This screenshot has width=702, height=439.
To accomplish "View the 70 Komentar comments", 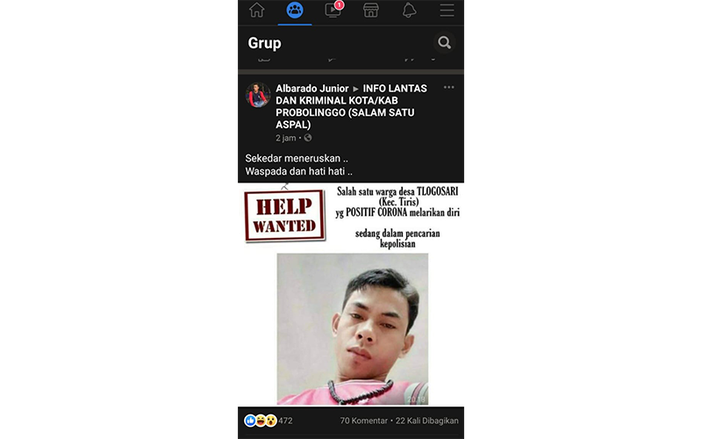I will tap(363, 421).
